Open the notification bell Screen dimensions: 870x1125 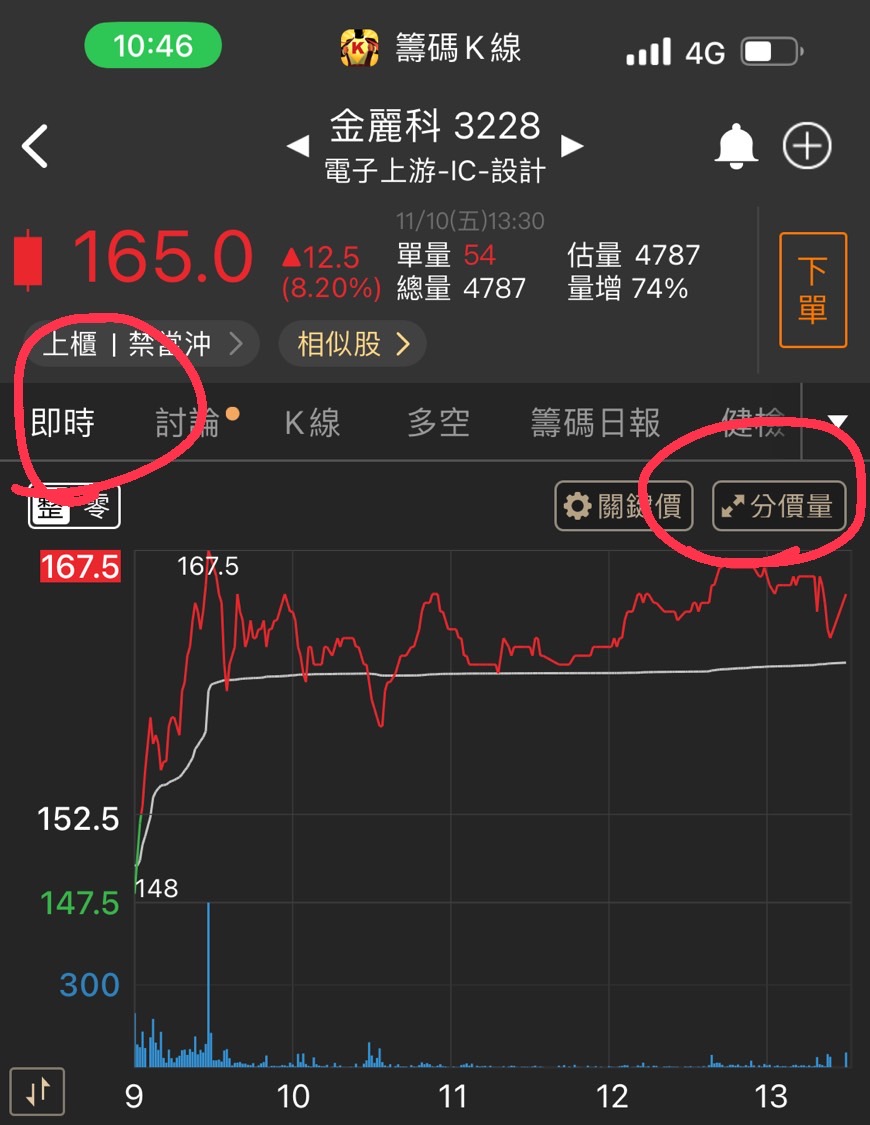tap(737, 145)
